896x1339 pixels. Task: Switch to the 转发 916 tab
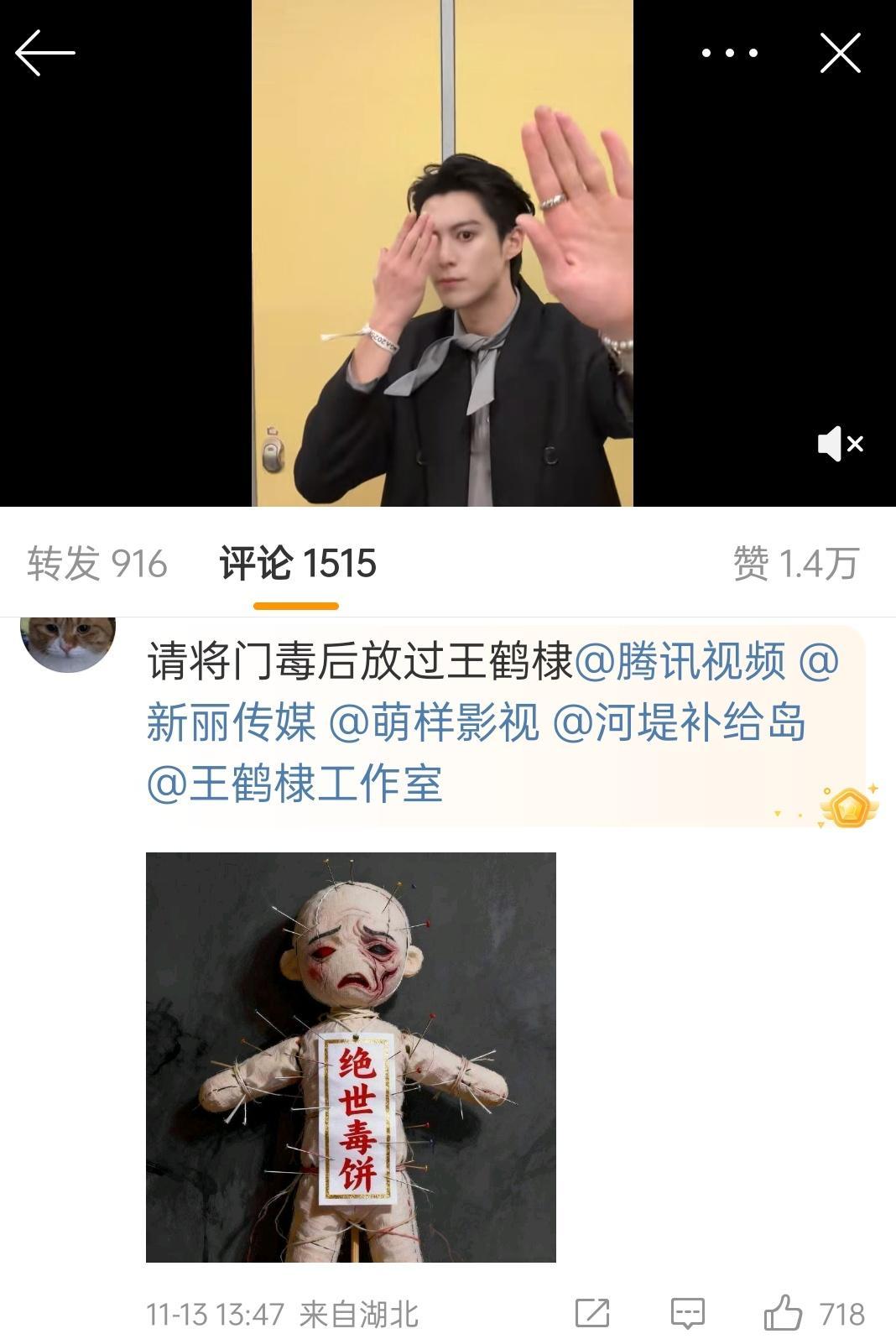point(95,565)
